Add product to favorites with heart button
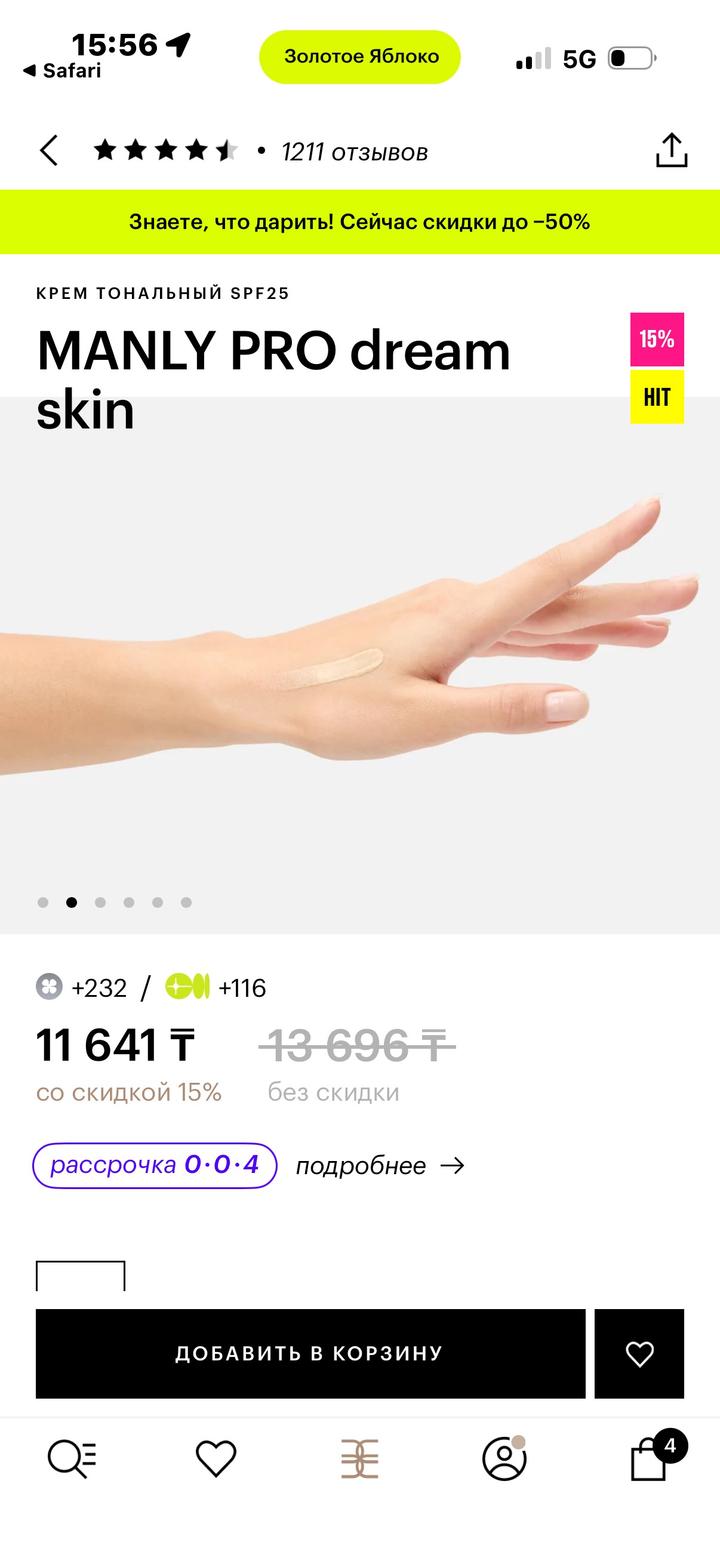 [x=639, y=1353]
